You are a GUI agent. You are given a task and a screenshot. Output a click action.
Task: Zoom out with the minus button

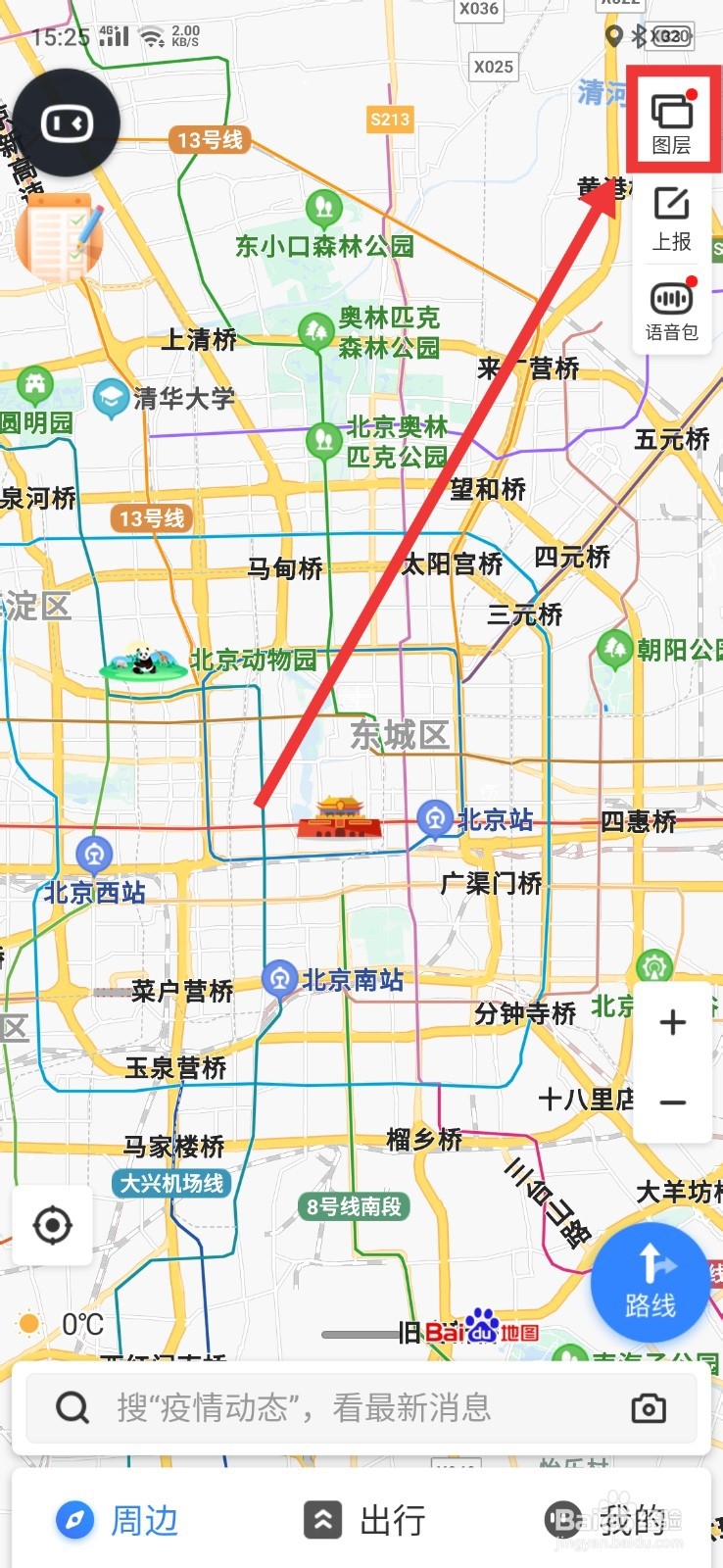673,1102
